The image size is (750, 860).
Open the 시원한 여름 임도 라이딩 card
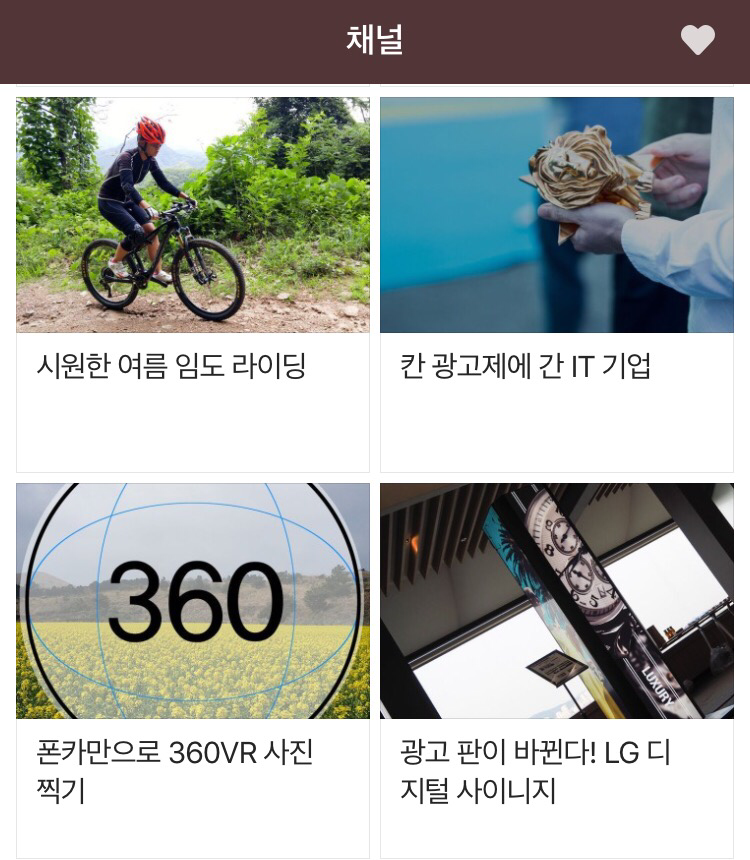click(x=193, y=284)
